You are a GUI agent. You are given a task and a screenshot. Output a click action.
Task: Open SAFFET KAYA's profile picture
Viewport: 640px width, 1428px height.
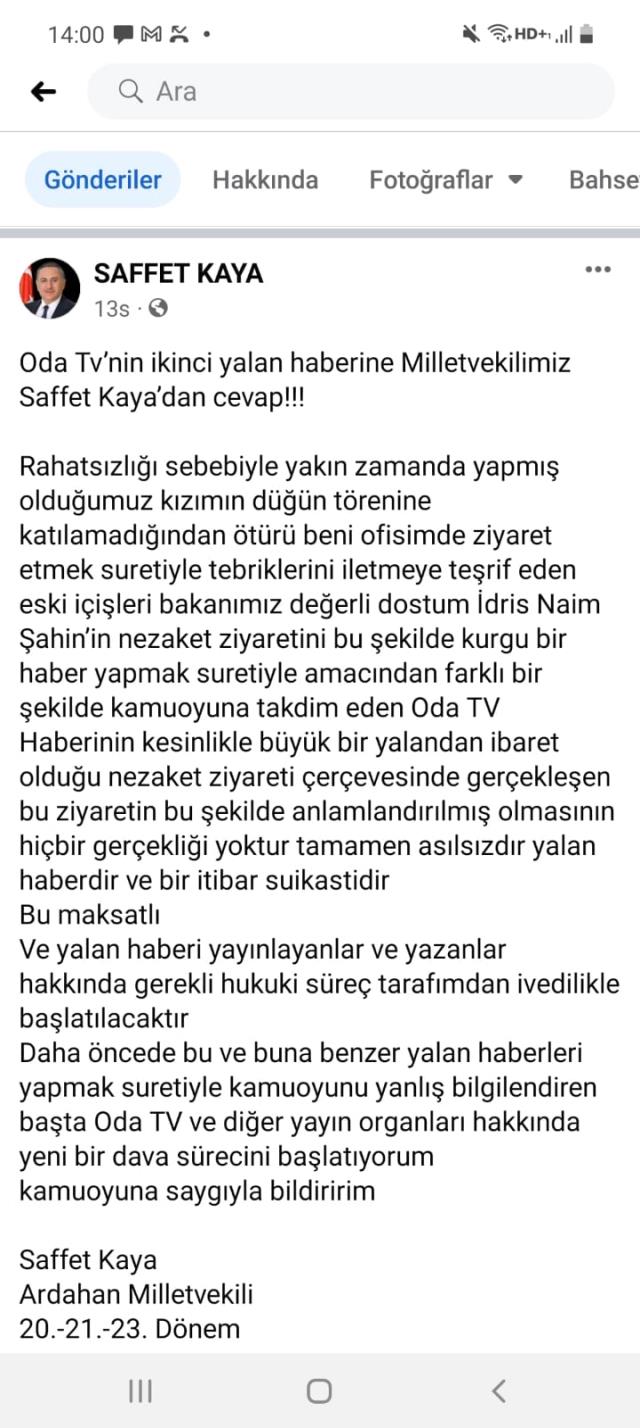(48, 289)
